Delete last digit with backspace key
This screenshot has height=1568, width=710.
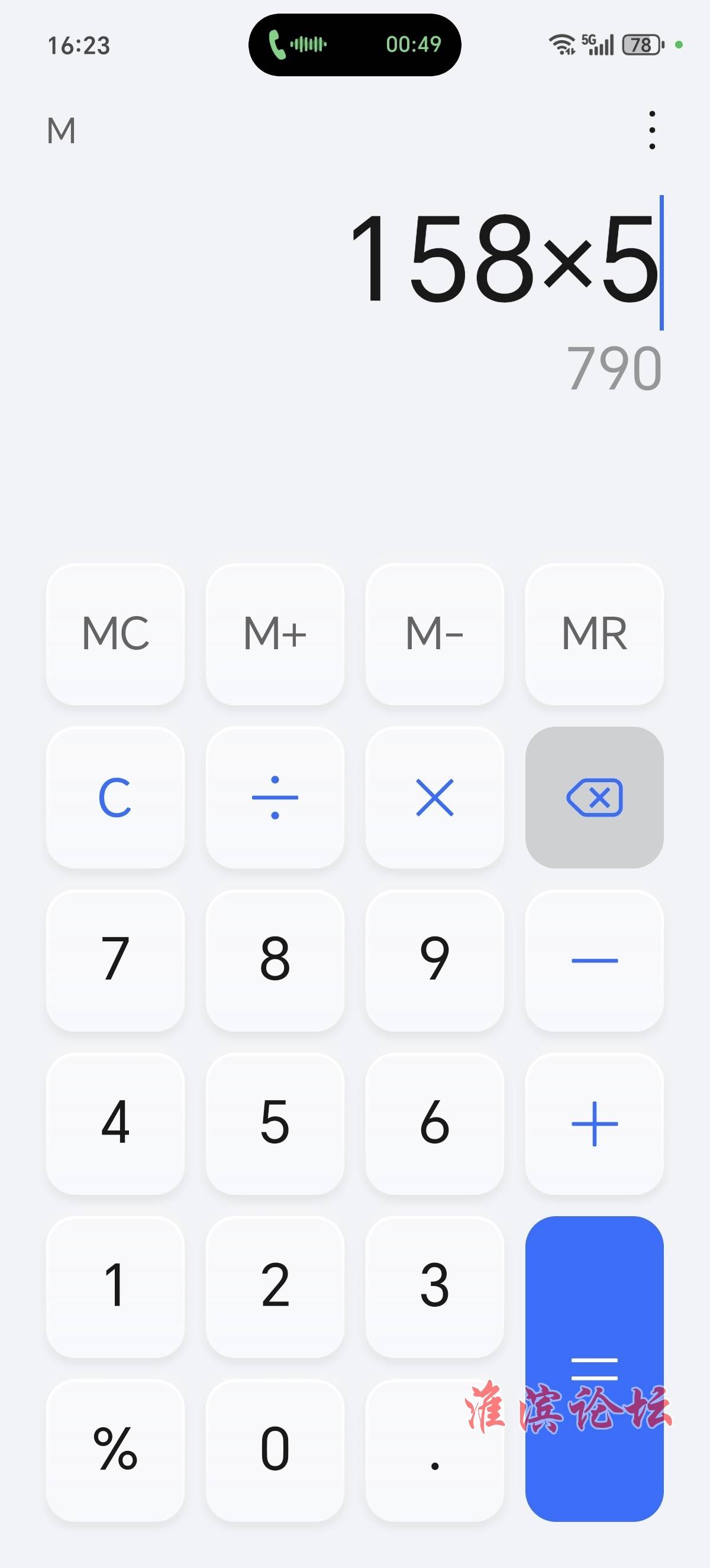click(x=594, y=797)
